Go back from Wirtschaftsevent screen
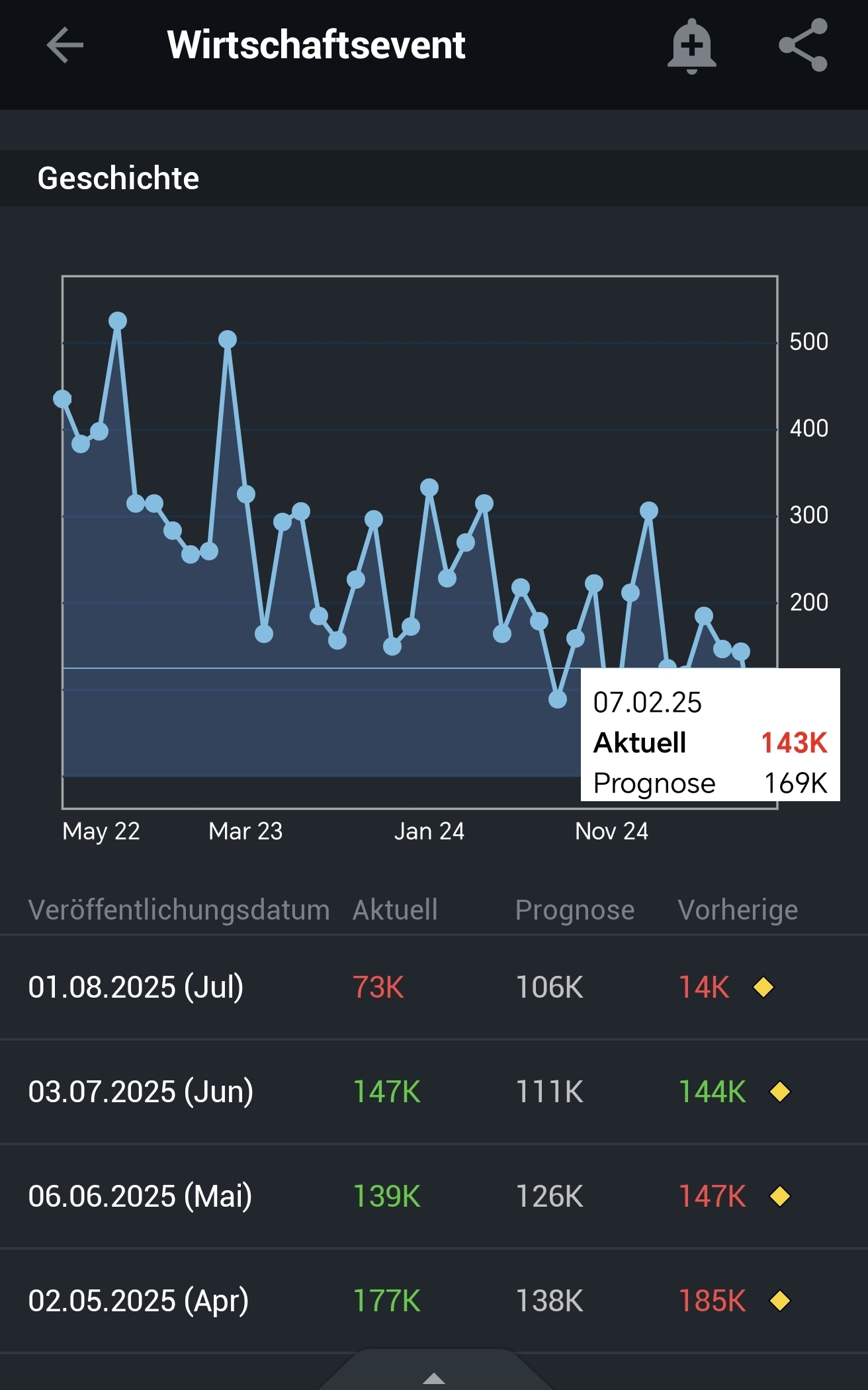The width and height of the screenshot is (868, 1390). point(65,45)
